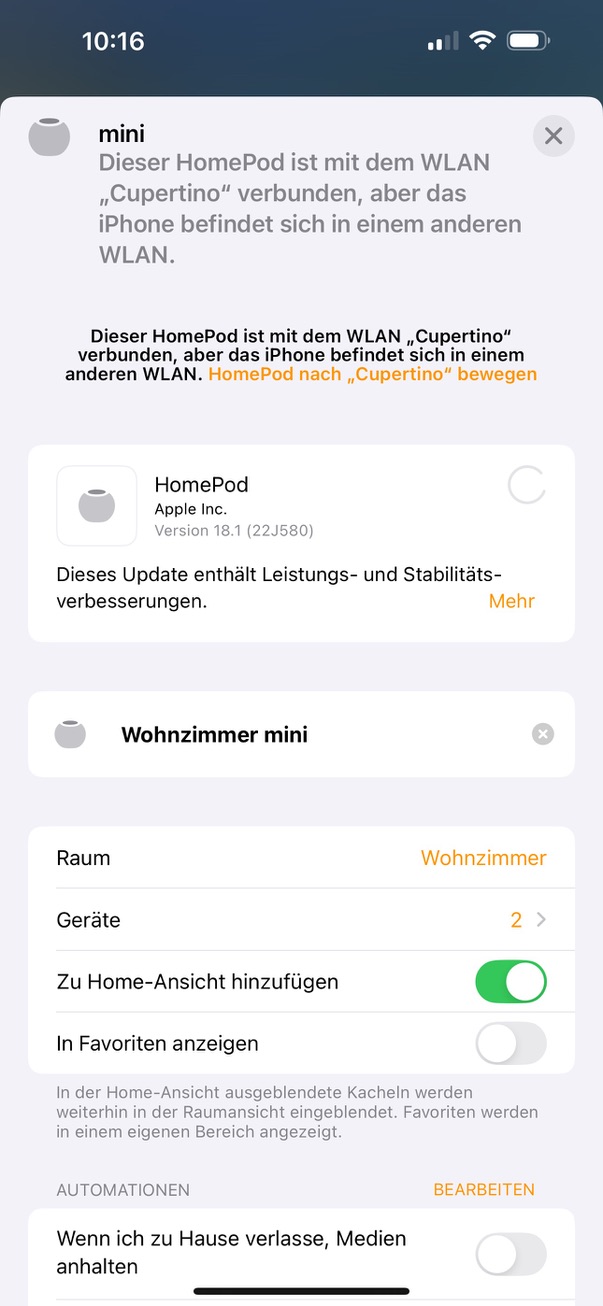Open the Geräte row
Viewport: 603px width, 1306px height.
[x=301, y=920]
